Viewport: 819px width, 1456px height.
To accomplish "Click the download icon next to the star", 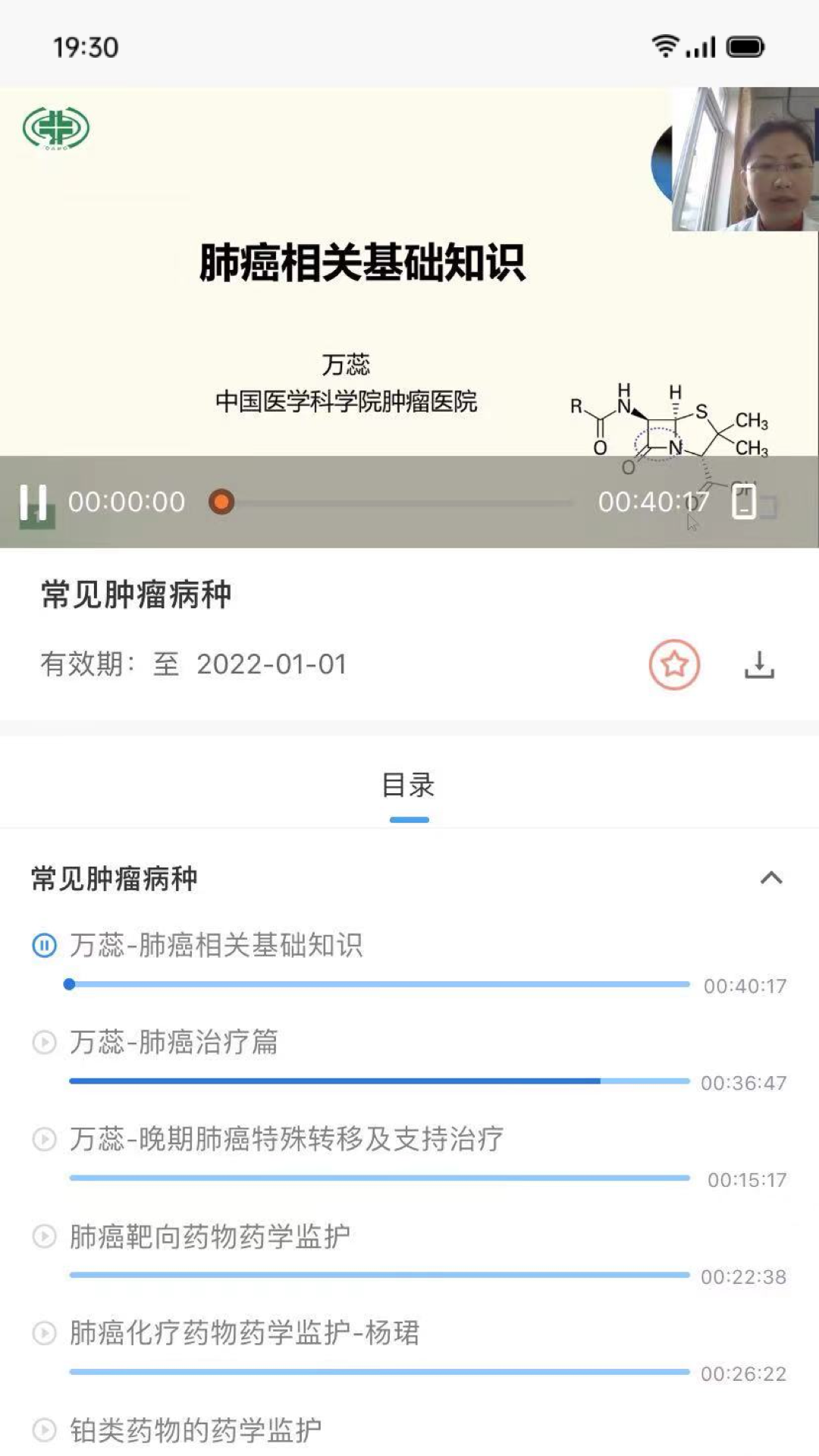I will (x=761, y=664).
